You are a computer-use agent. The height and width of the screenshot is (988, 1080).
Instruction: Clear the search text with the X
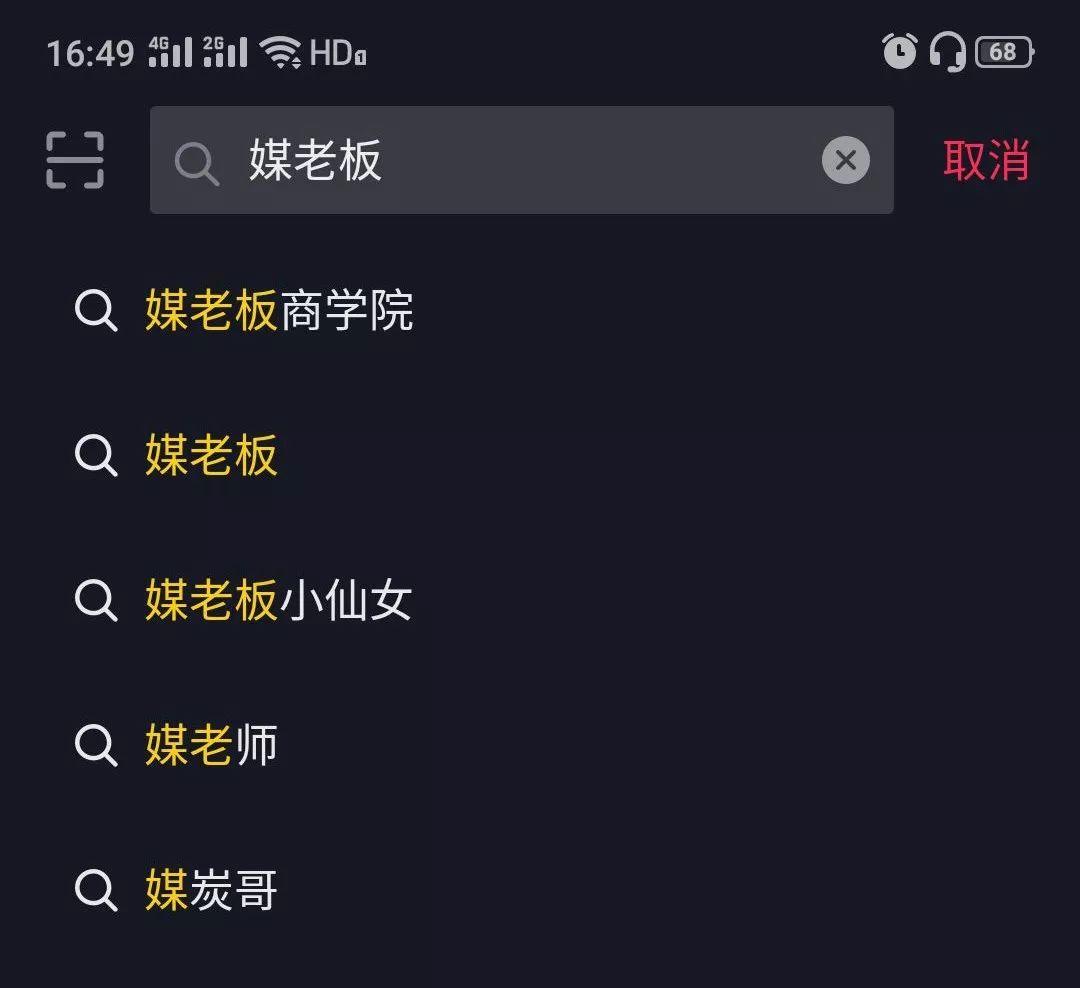click(846, 160)
